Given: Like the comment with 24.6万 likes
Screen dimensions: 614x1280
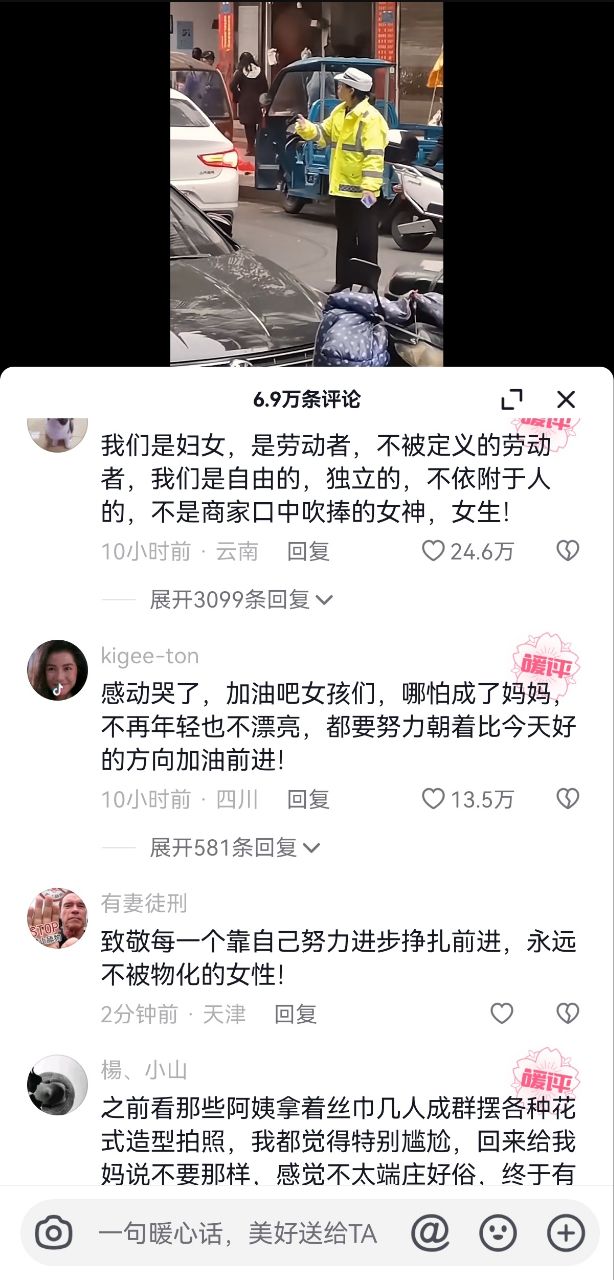Looking at the screenshot, I should (x=433, y=551).
